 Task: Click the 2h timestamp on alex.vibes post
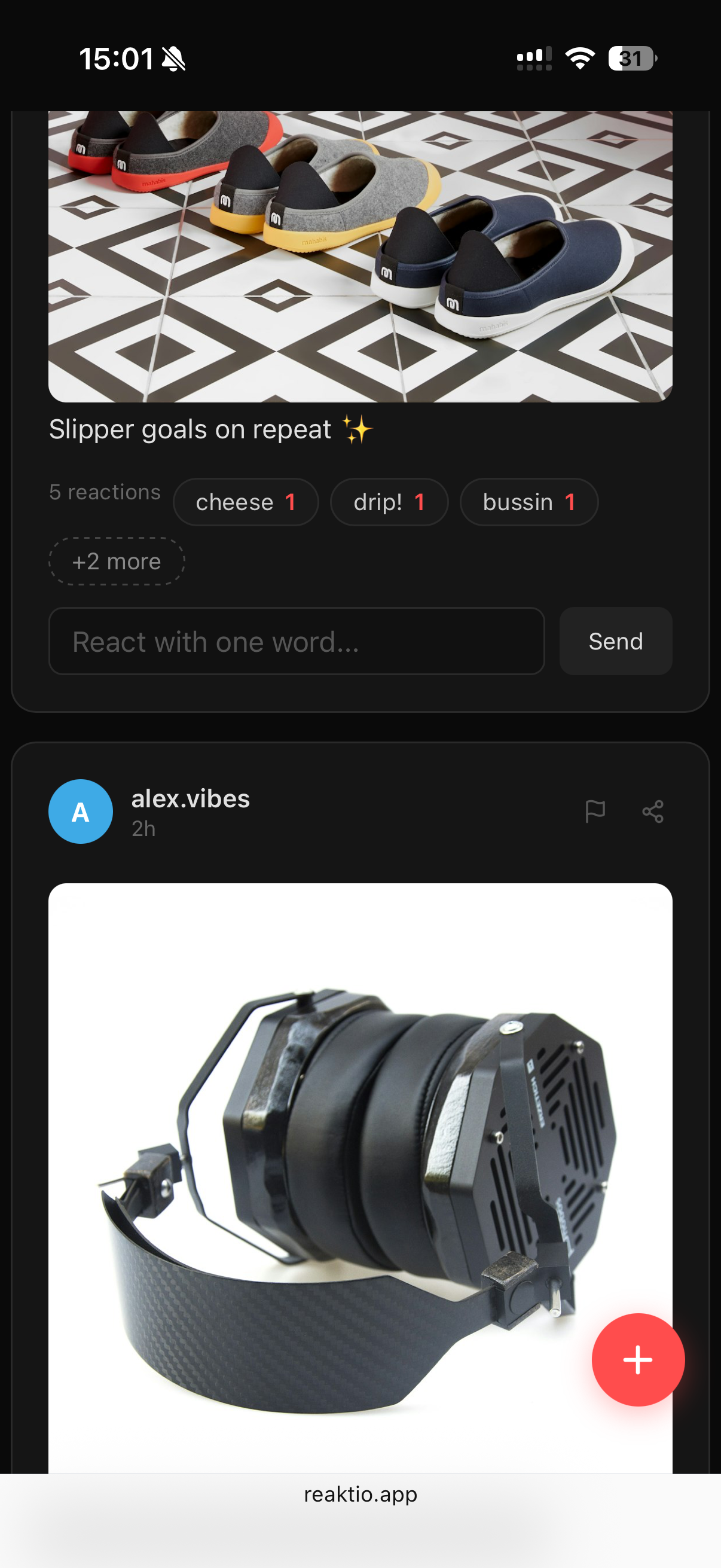coord(142,828)
